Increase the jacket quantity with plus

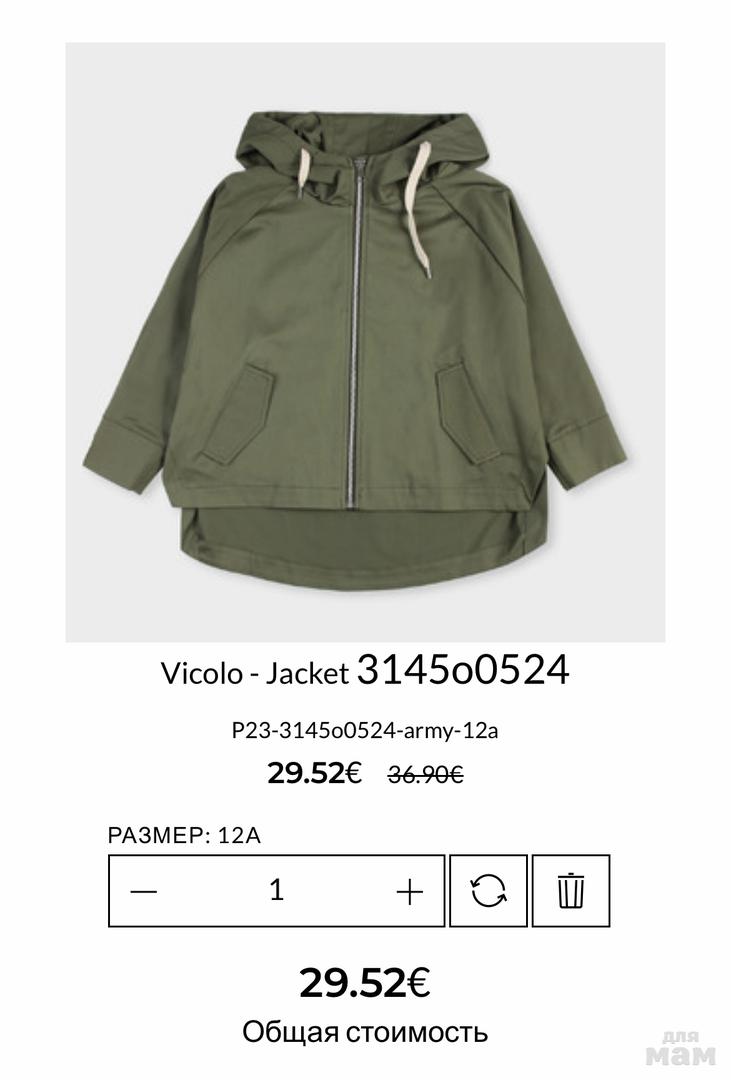[x=409, y=891]
